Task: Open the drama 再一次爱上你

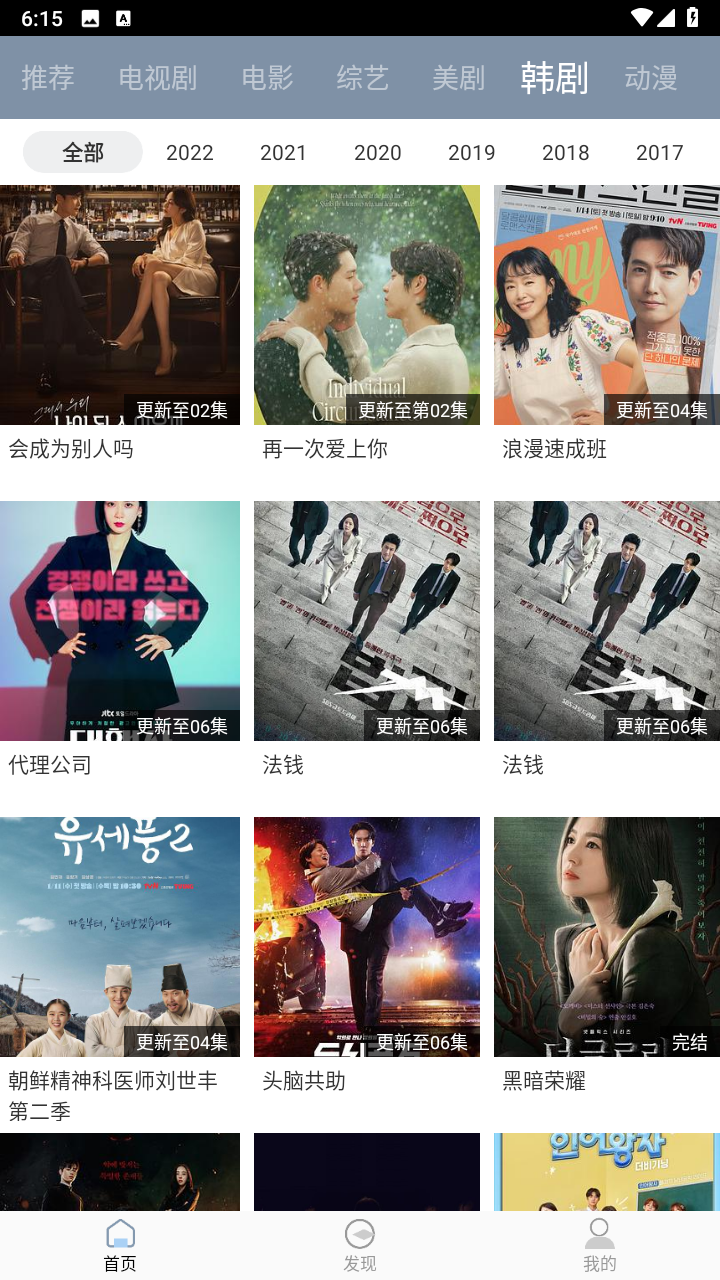Action: (x=367, y=305)
